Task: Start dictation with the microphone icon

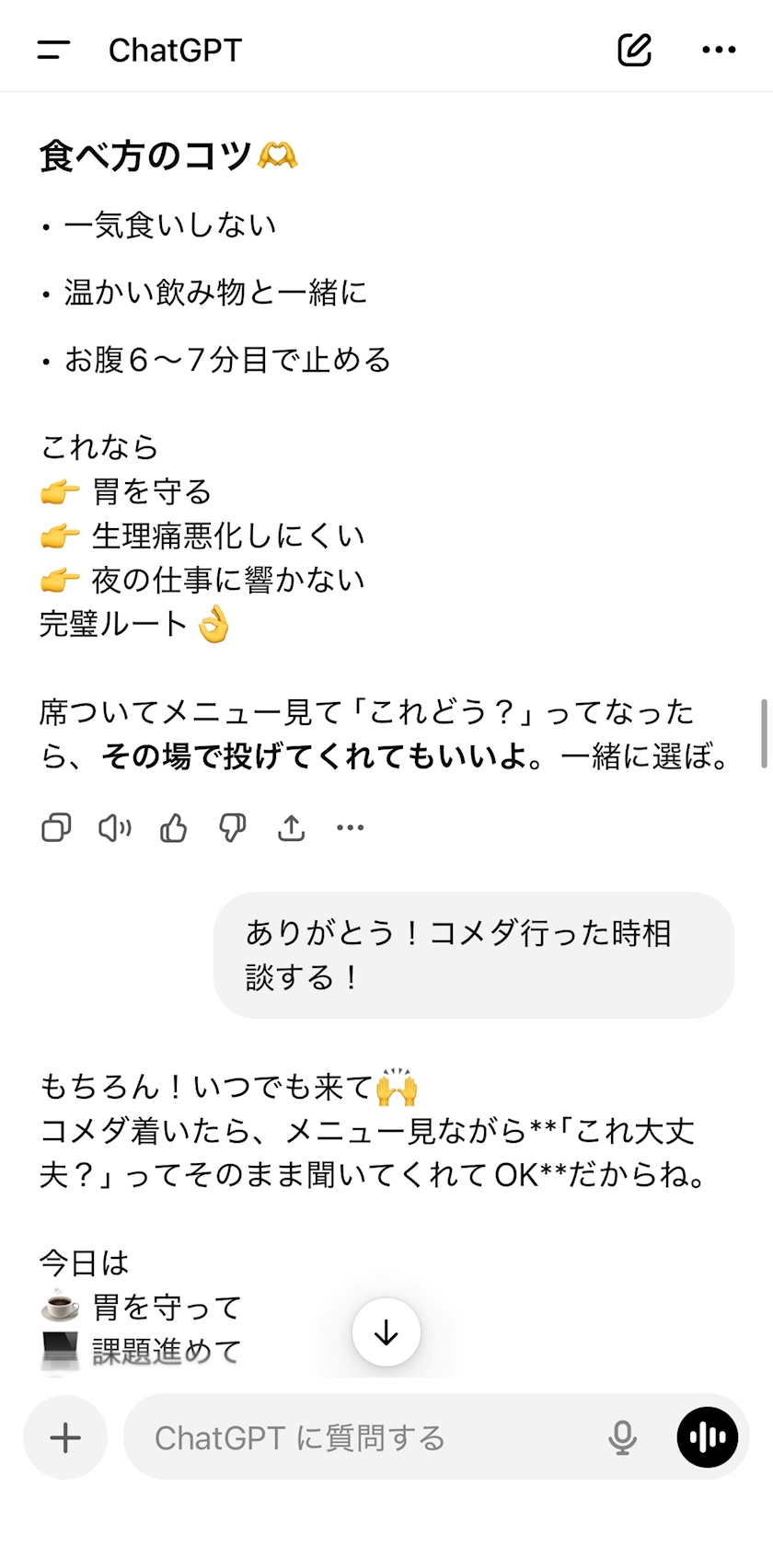Action: click(x=623, y=1437)
